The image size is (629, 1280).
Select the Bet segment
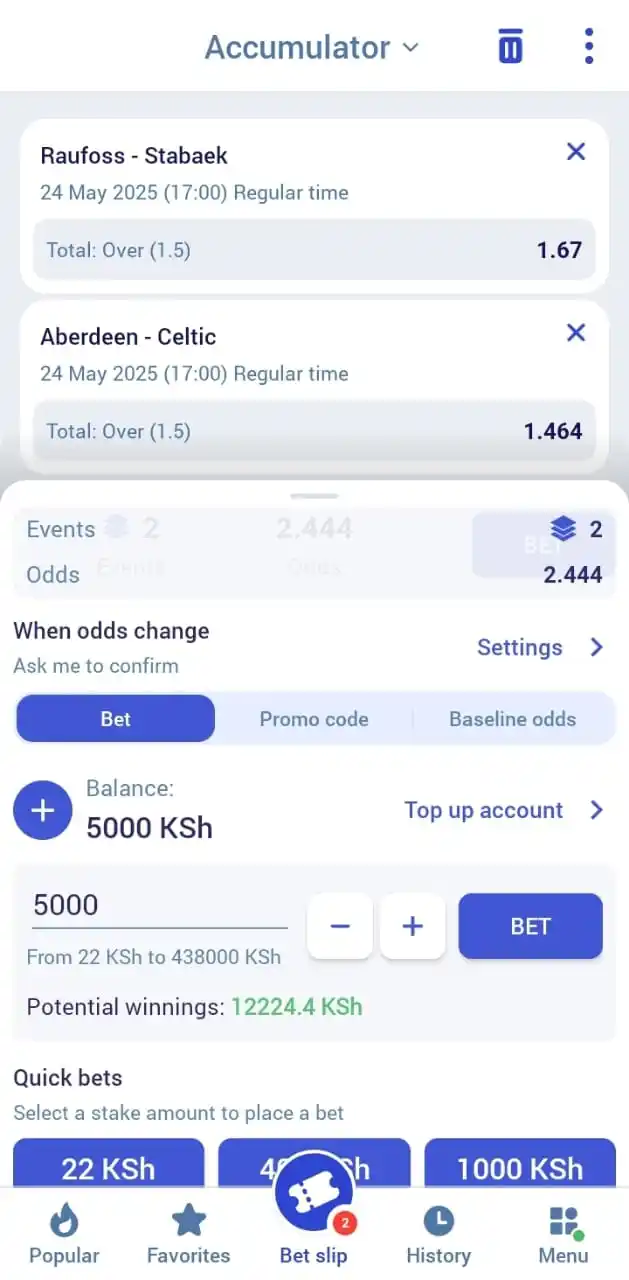tap(116, 719)
